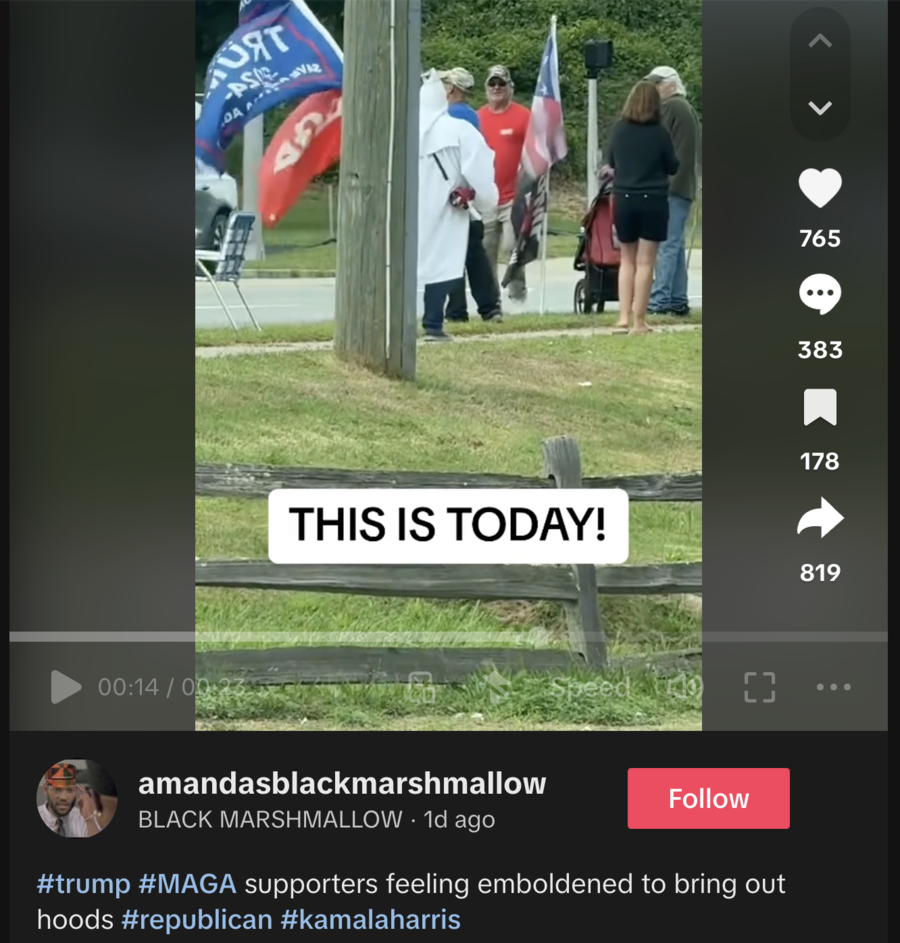Open the comments on this video
This screenshot has width=900, height=943.
[x=820, y=296]
